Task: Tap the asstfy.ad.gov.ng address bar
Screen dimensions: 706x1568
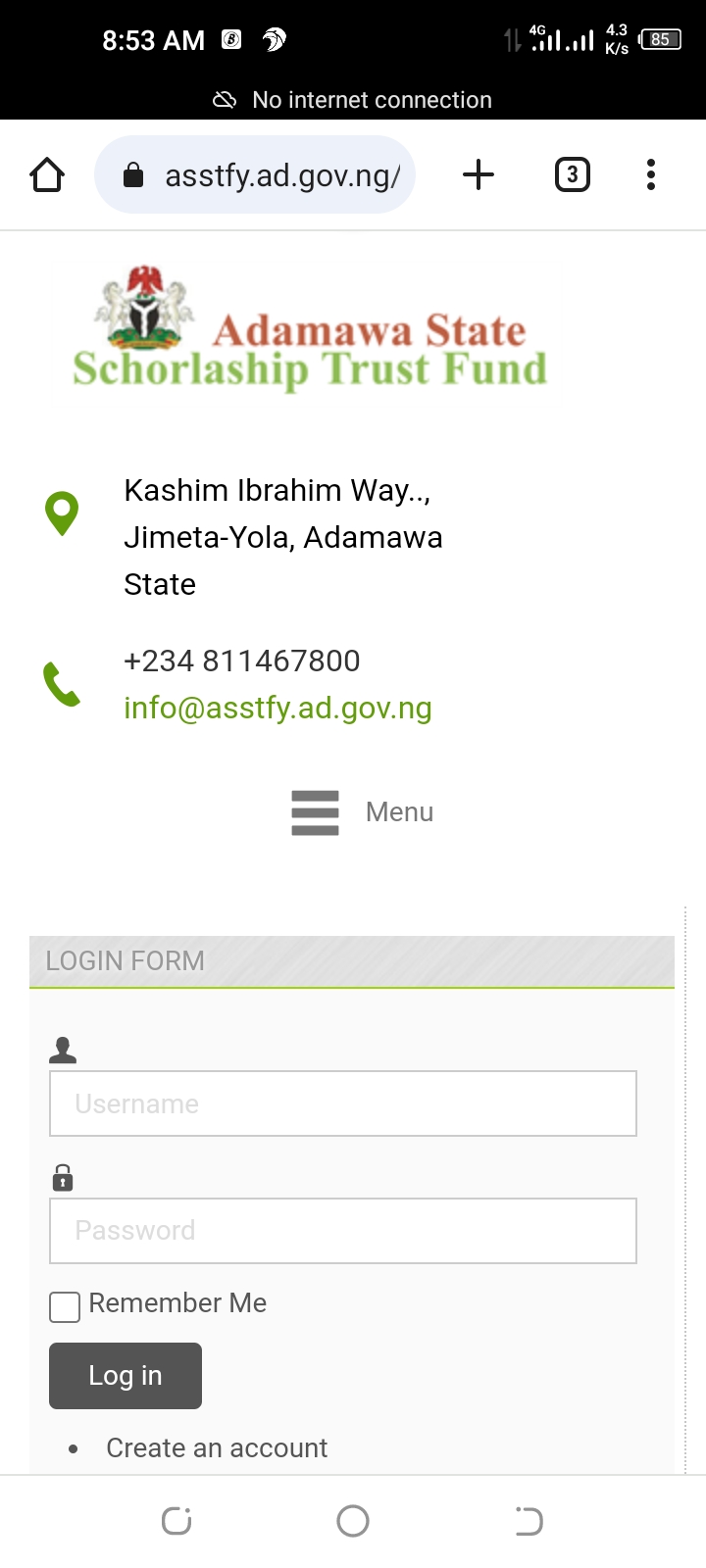Action: tap(265, 175)
